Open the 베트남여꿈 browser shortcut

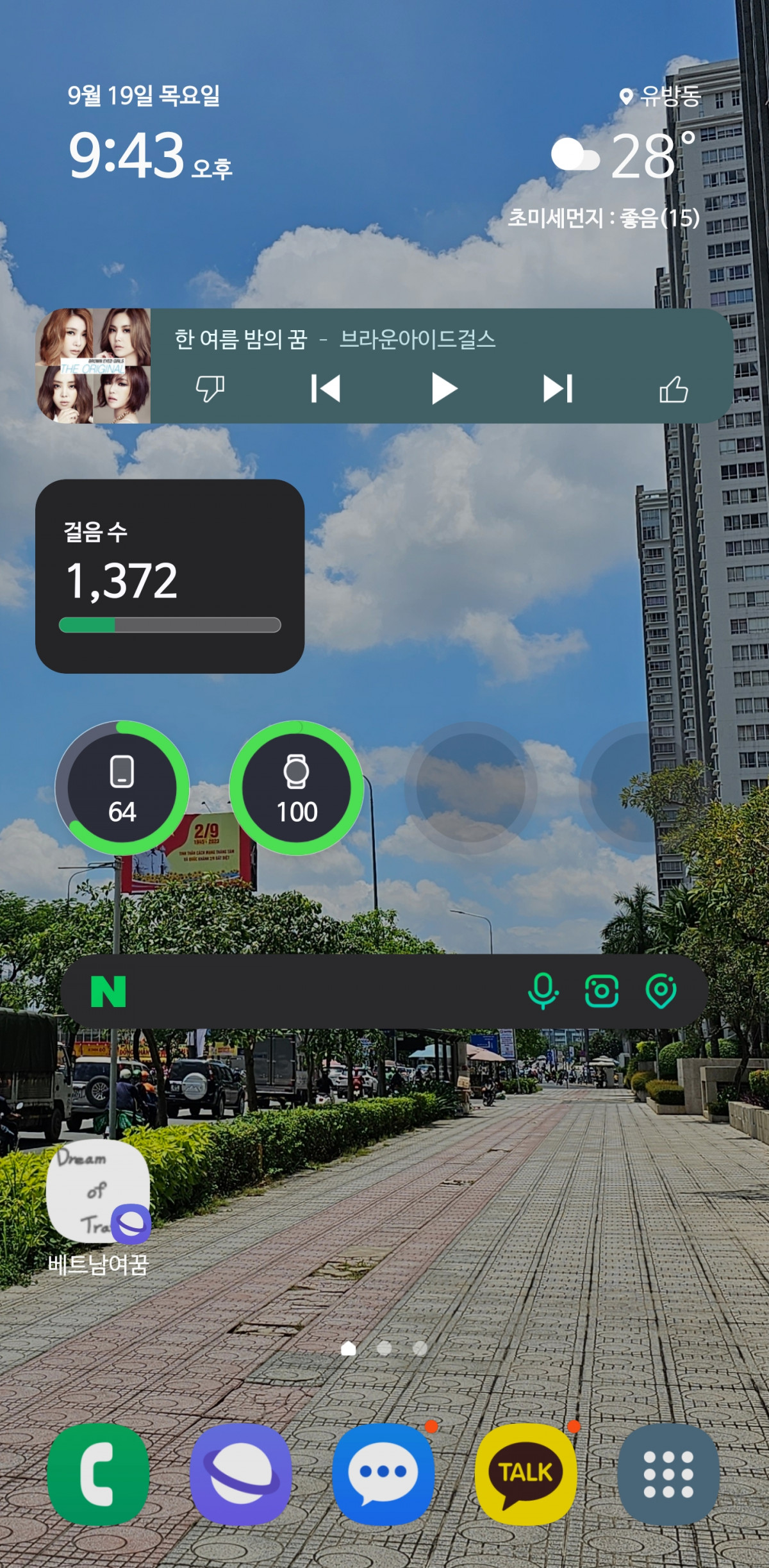pyautogui.click(x=98, y=1191)
